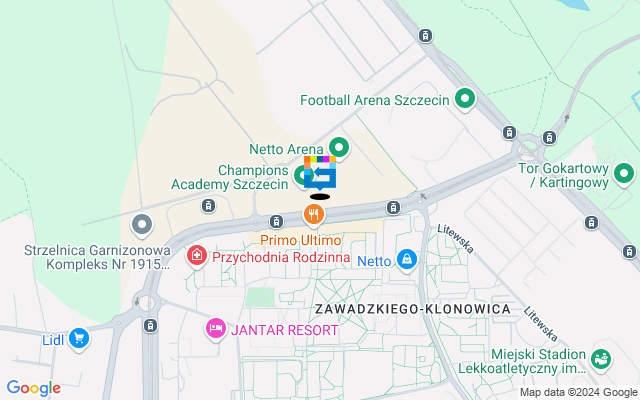Viewport: 640px width, 400px height.
Task: Select the Lidl store marker
Action: [78, 339]
